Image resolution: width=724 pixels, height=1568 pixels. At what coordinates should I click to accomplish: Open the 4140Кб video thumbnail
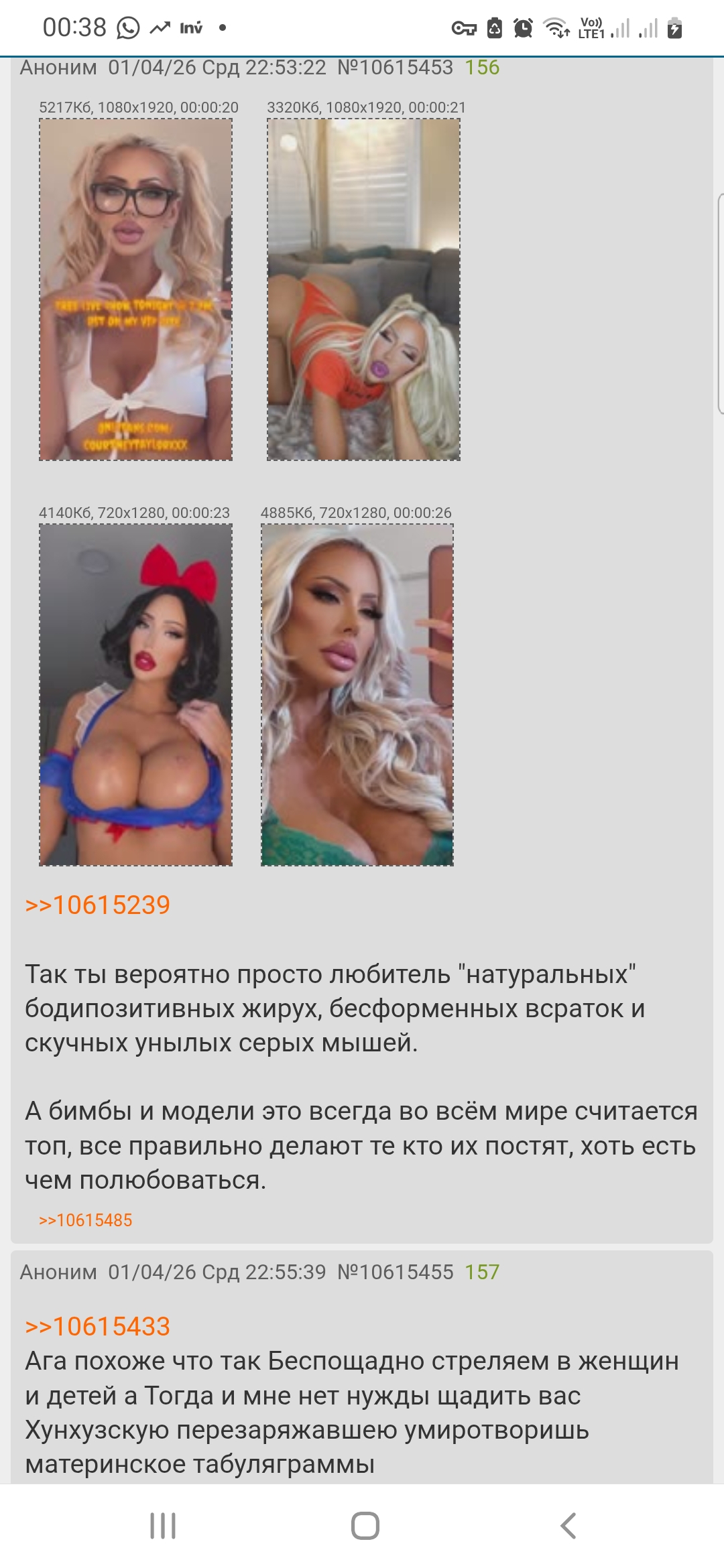pos(135,695)
